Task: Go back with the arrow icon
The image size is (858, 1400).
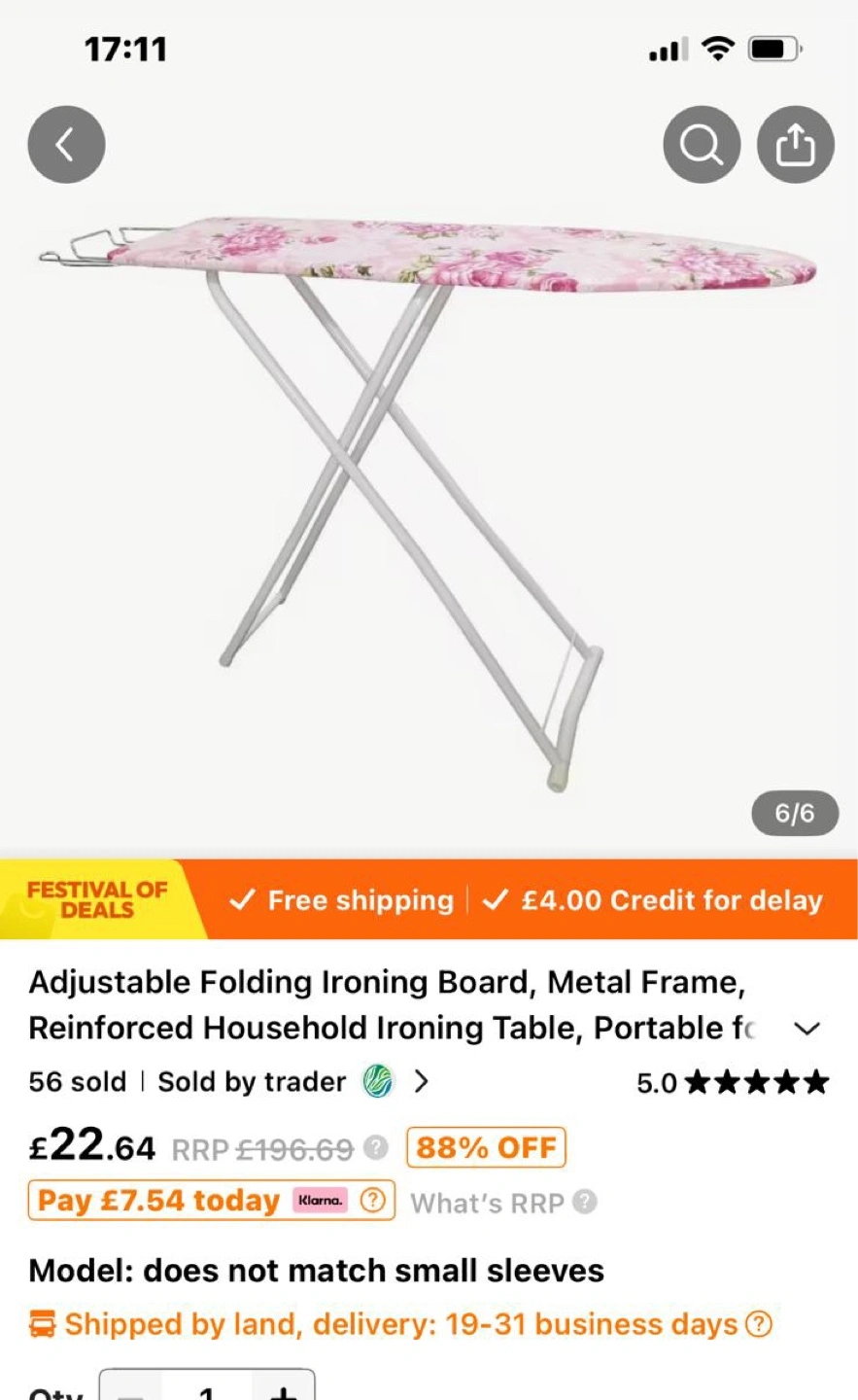Action: point(66,145)
